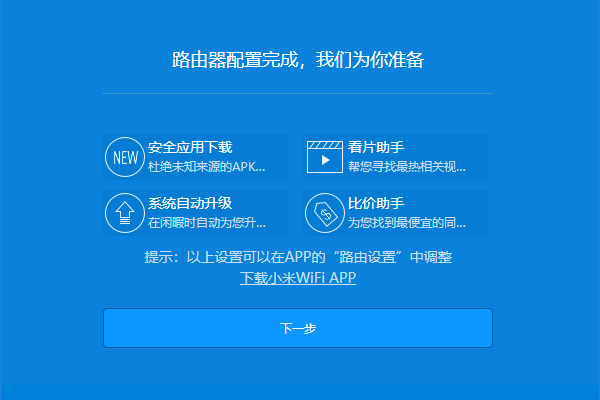Open the 下载小米WiFi APP link
Viewport: 600px width, 400px height.
(298, 278)
